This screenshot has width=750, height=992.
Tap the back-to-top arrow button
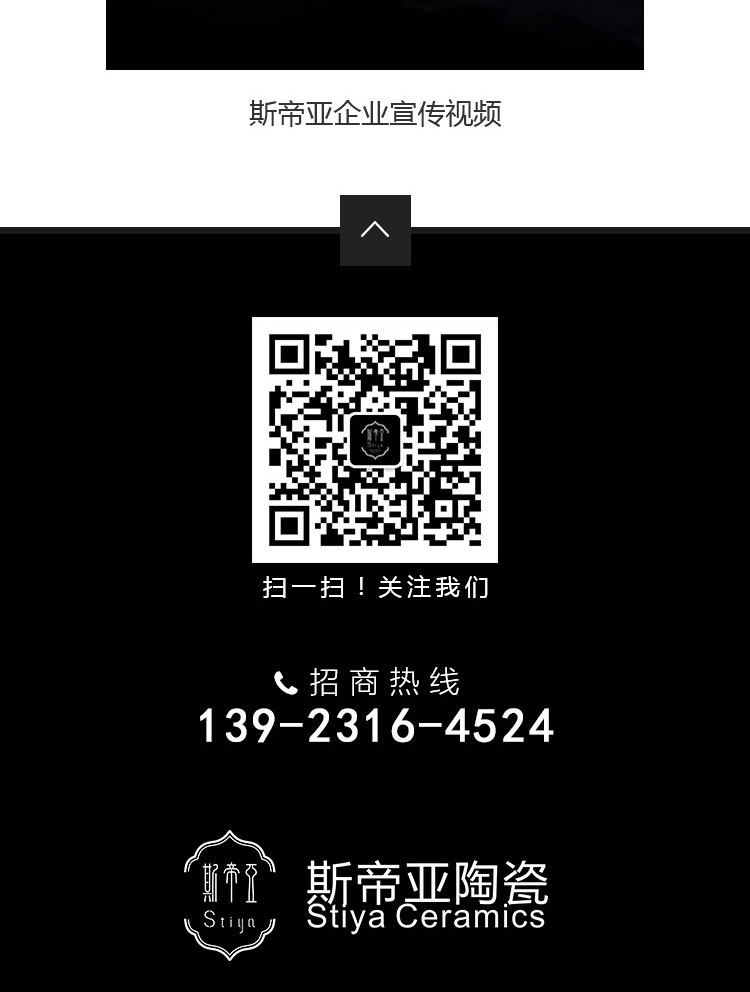pos(375,230)
